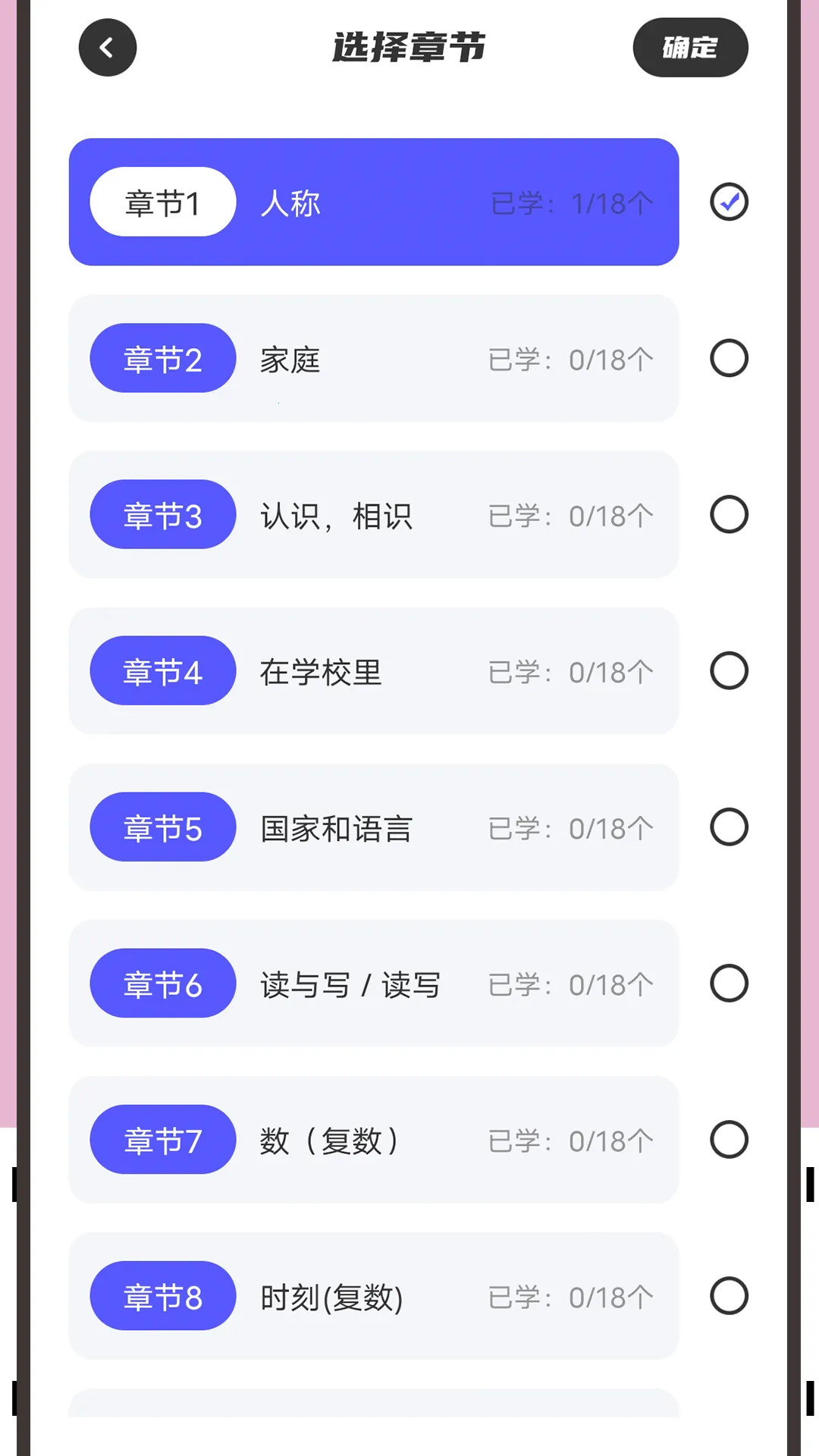Select the circle next to 认识，相识
819x1456 pixels.
coord(729,514)
